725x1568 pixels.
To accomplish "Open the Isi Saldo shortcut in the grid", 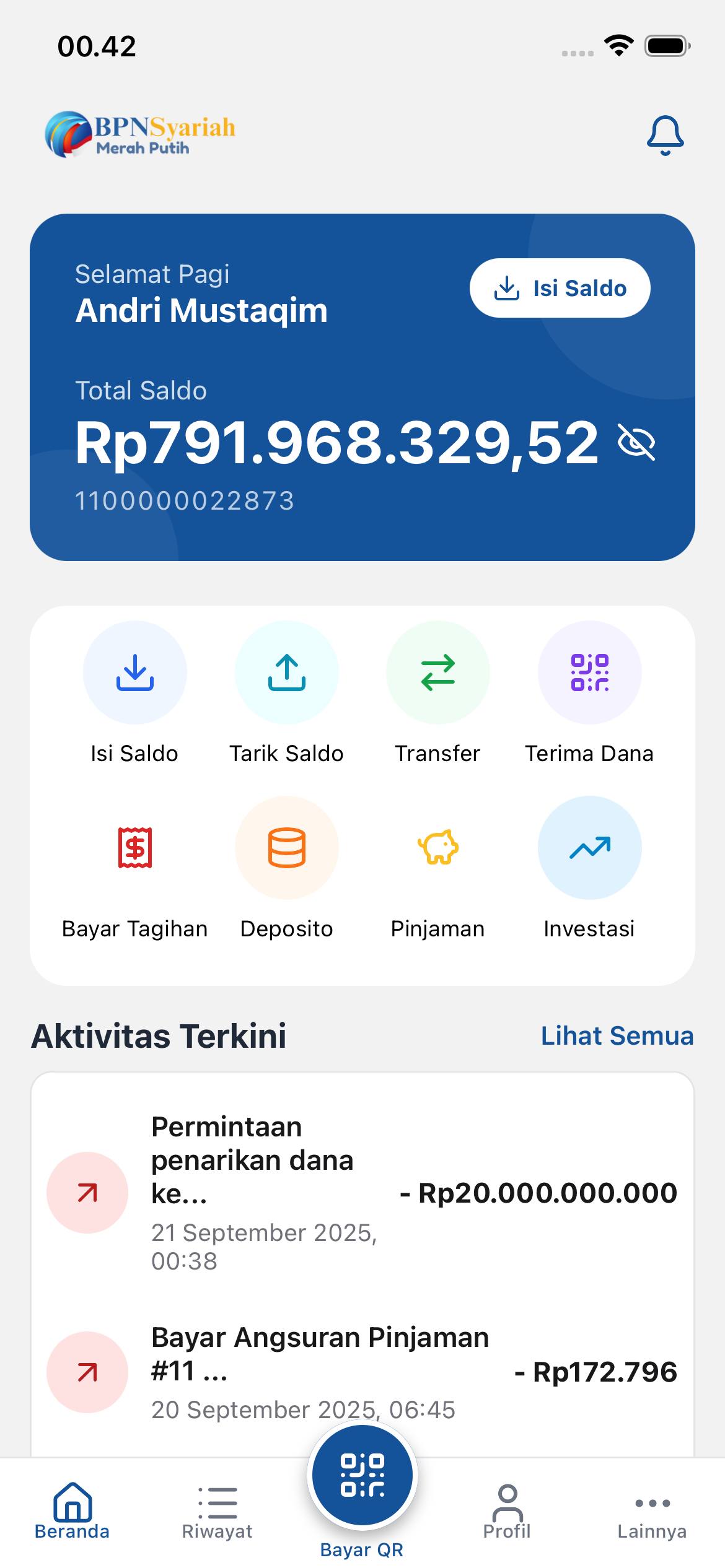I will (x=134, y=673).
